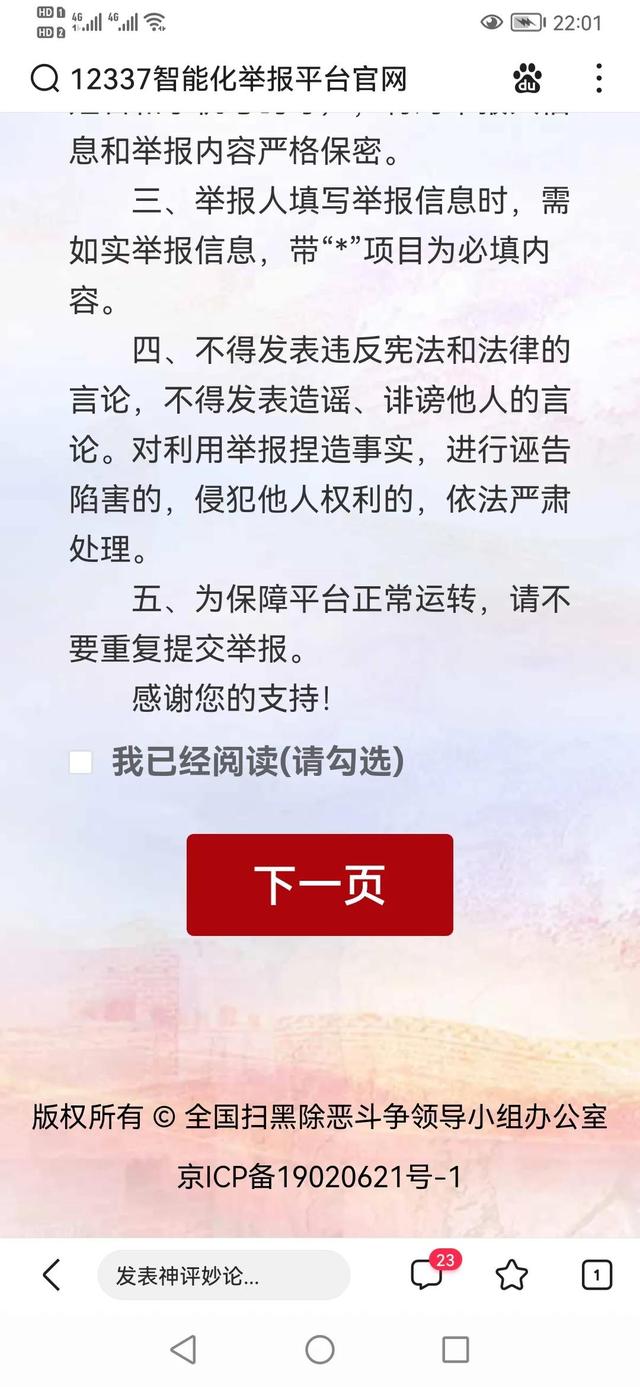
Task: Tap the search bar showing 12337智能化举报平台官网
Action: 240,78
